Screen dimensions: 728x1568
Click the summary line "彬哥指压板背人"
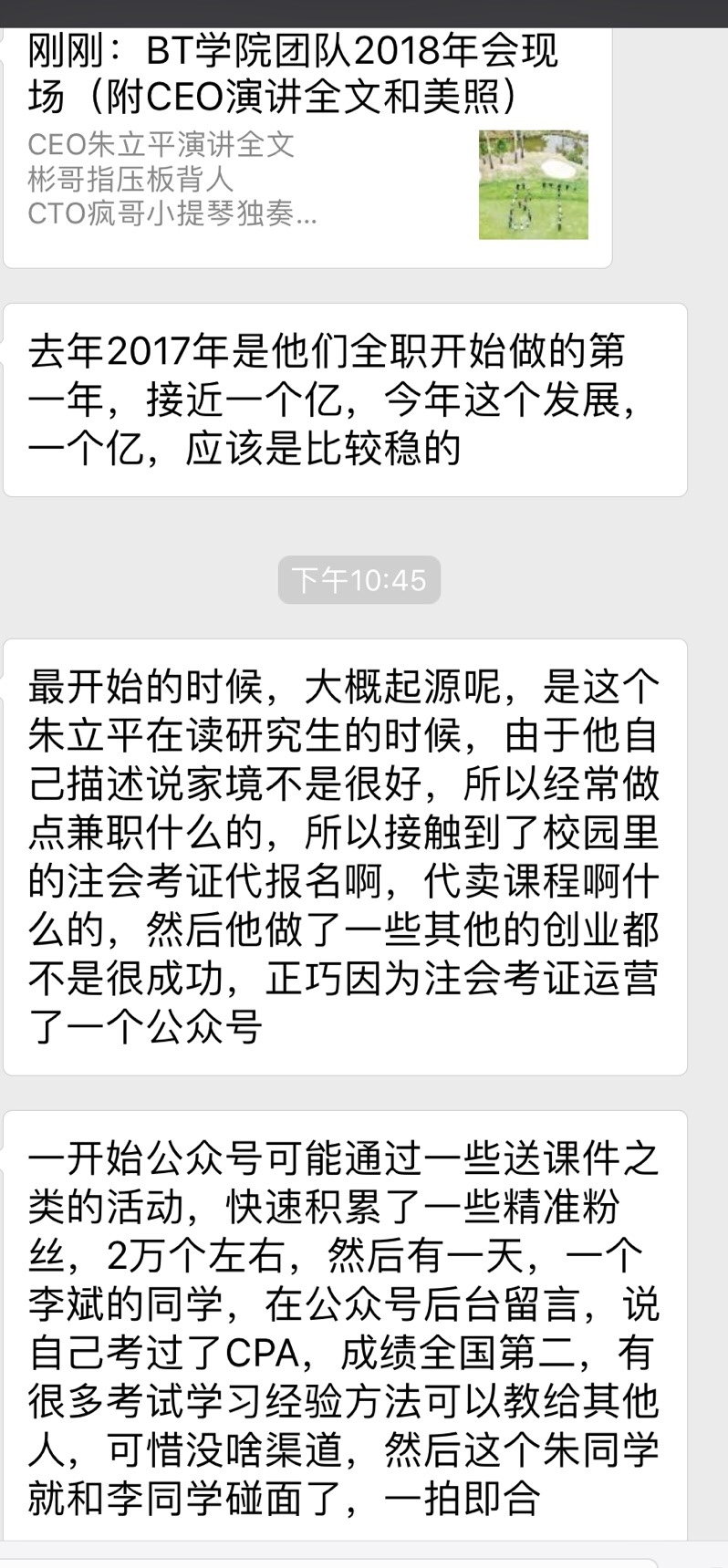click(x=128, y=182)
